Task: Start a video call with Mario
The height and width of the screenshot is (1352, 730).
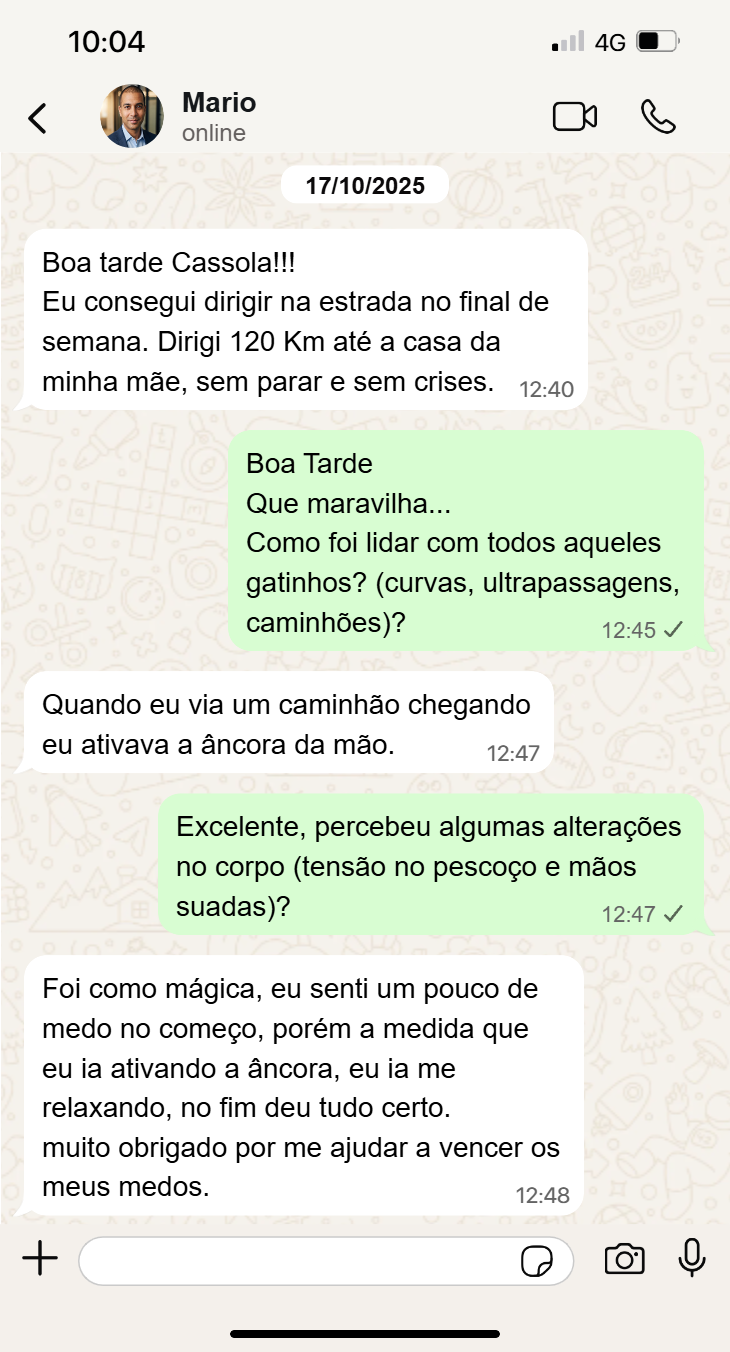Action: (575, 117)
